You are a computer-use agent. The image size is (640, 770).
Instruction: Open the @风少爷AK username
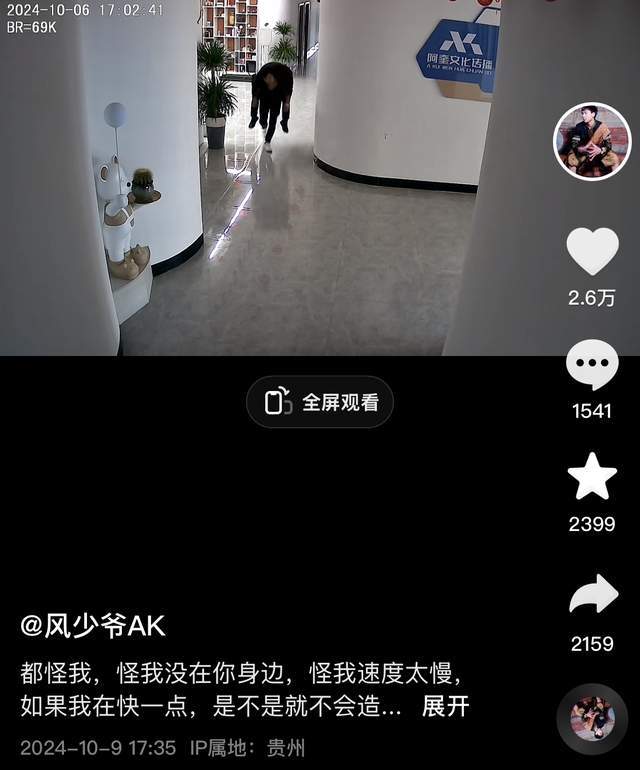pos(93,626)
